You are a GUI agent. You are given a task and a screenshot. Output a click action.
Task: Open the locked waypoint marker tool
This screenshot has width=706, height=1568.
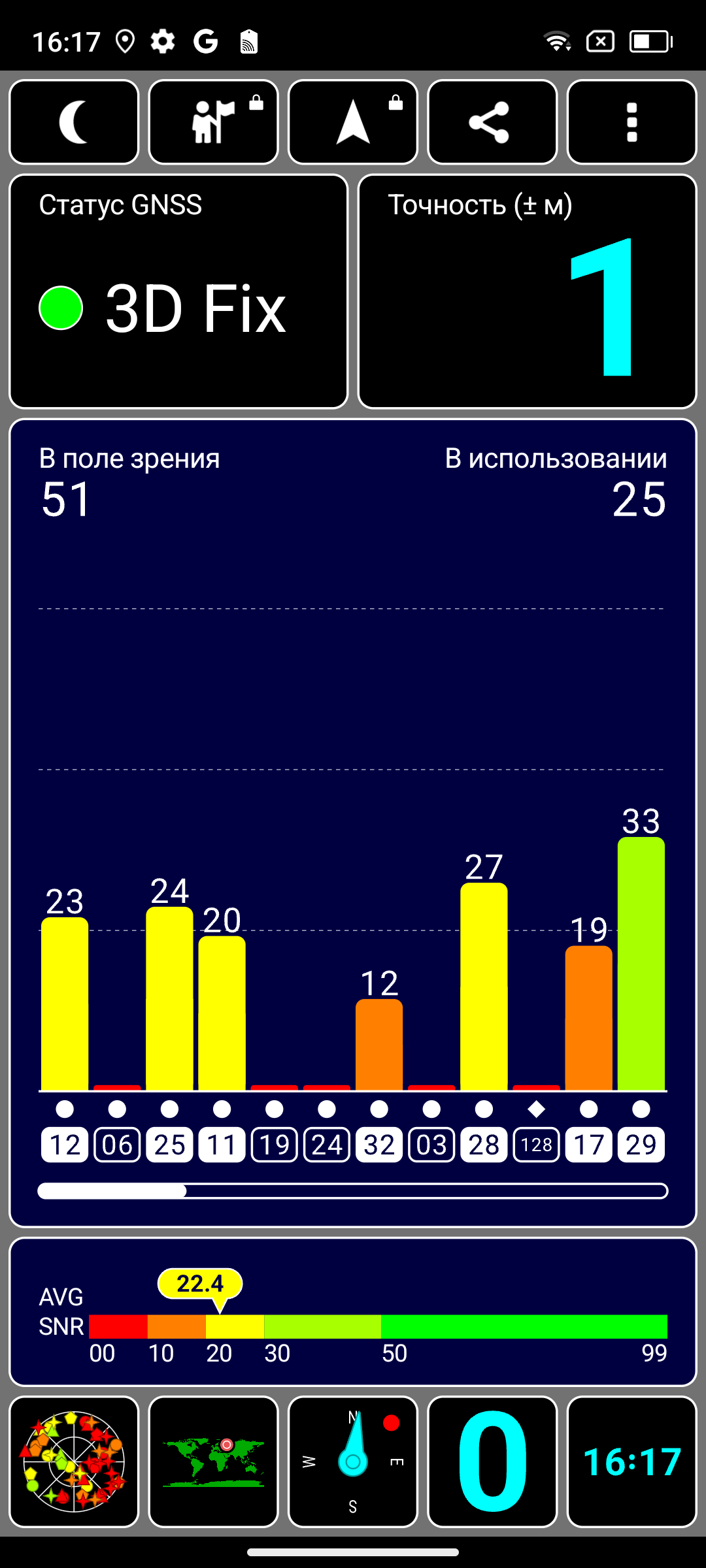pyautogui.click(x=214, y=122)
